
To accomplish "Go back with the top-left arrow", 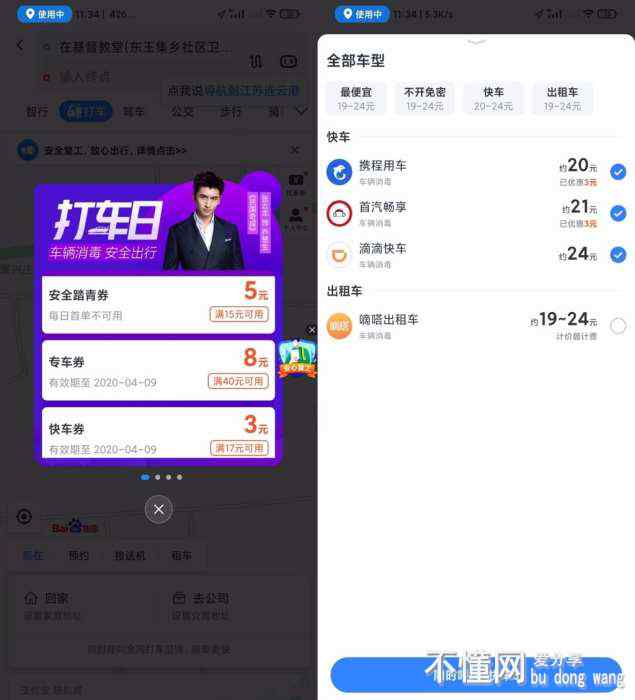I will [20, 46].
